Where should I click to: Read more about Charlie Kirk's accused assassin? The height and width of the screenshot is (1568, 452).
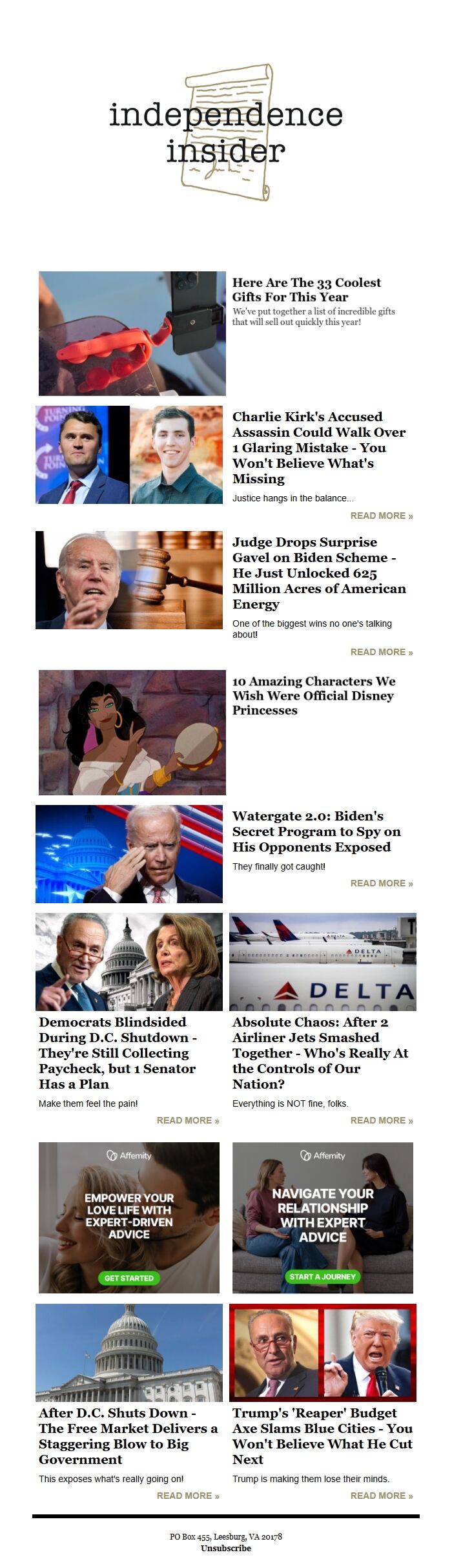(x=381, y=516)
